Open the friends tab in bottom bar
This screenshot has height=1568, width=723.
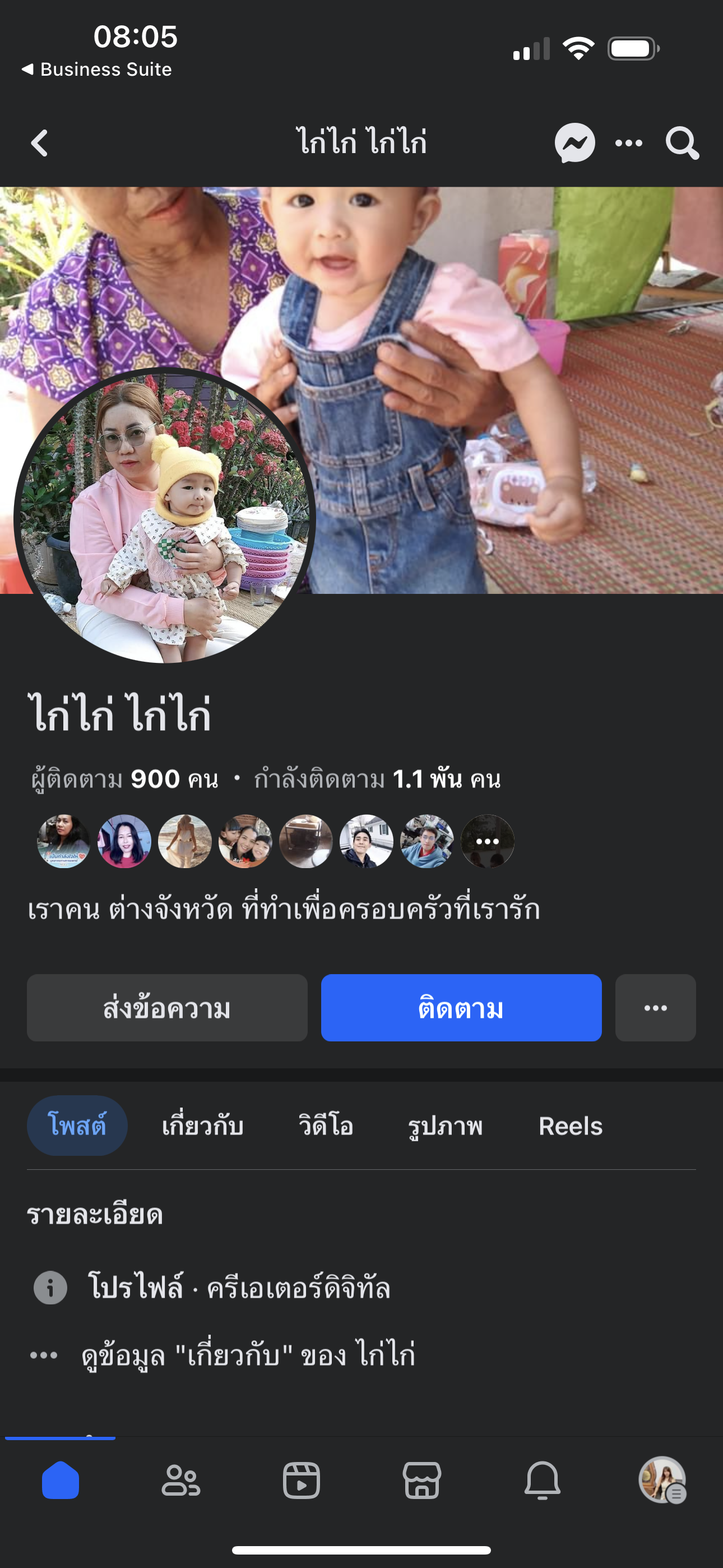180,1481
